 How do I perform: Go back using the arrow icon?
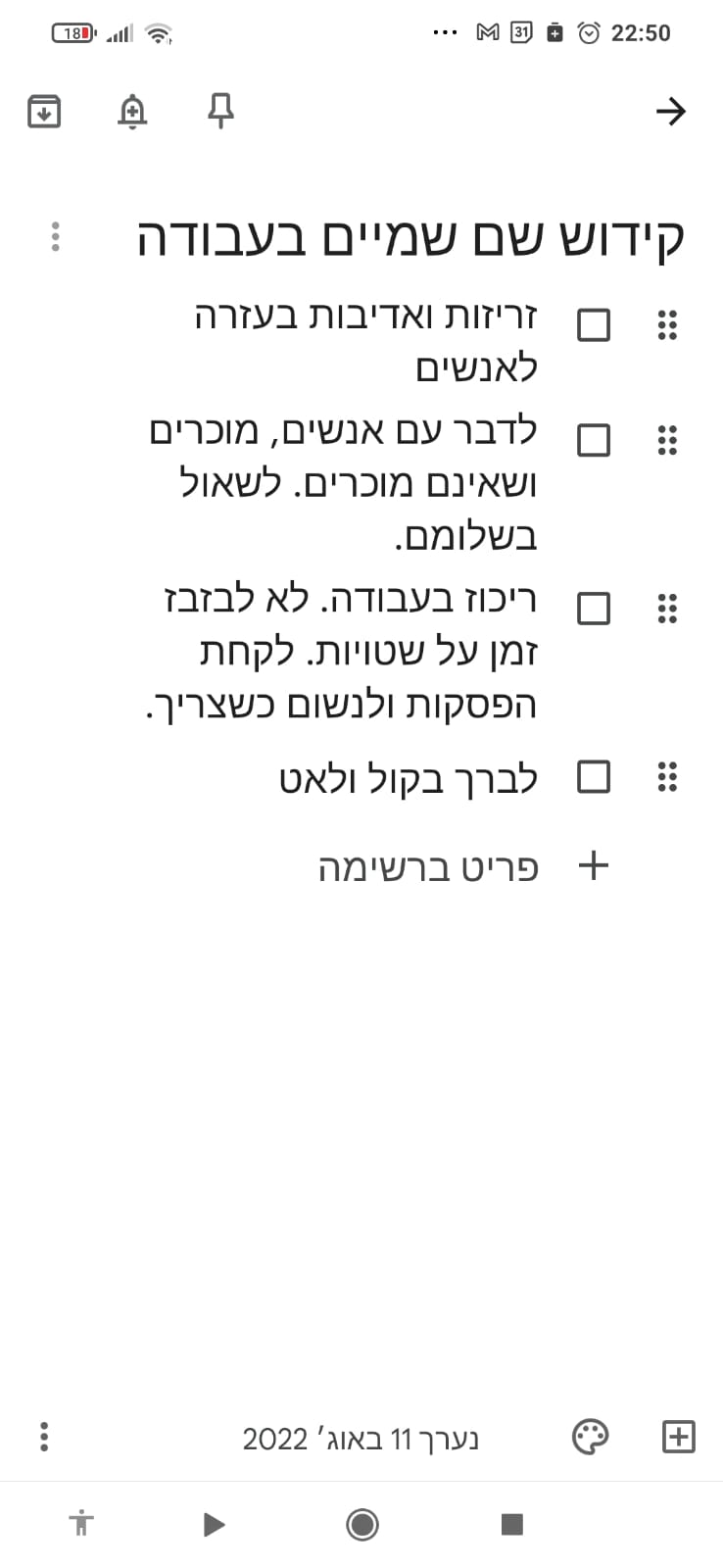[671, 111]
